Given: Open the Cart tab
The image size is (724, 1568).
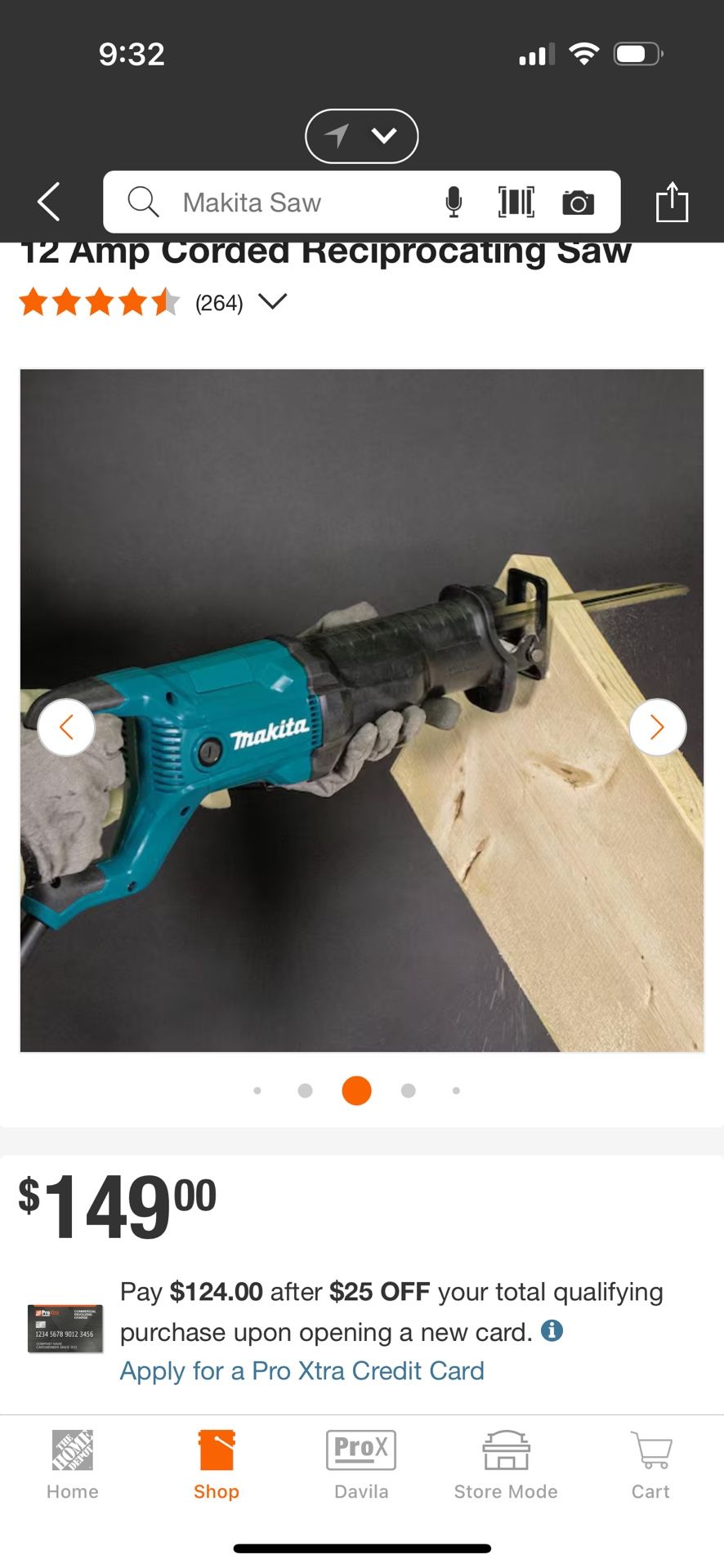Looking at the screenshot, I should coord(650,1466).
